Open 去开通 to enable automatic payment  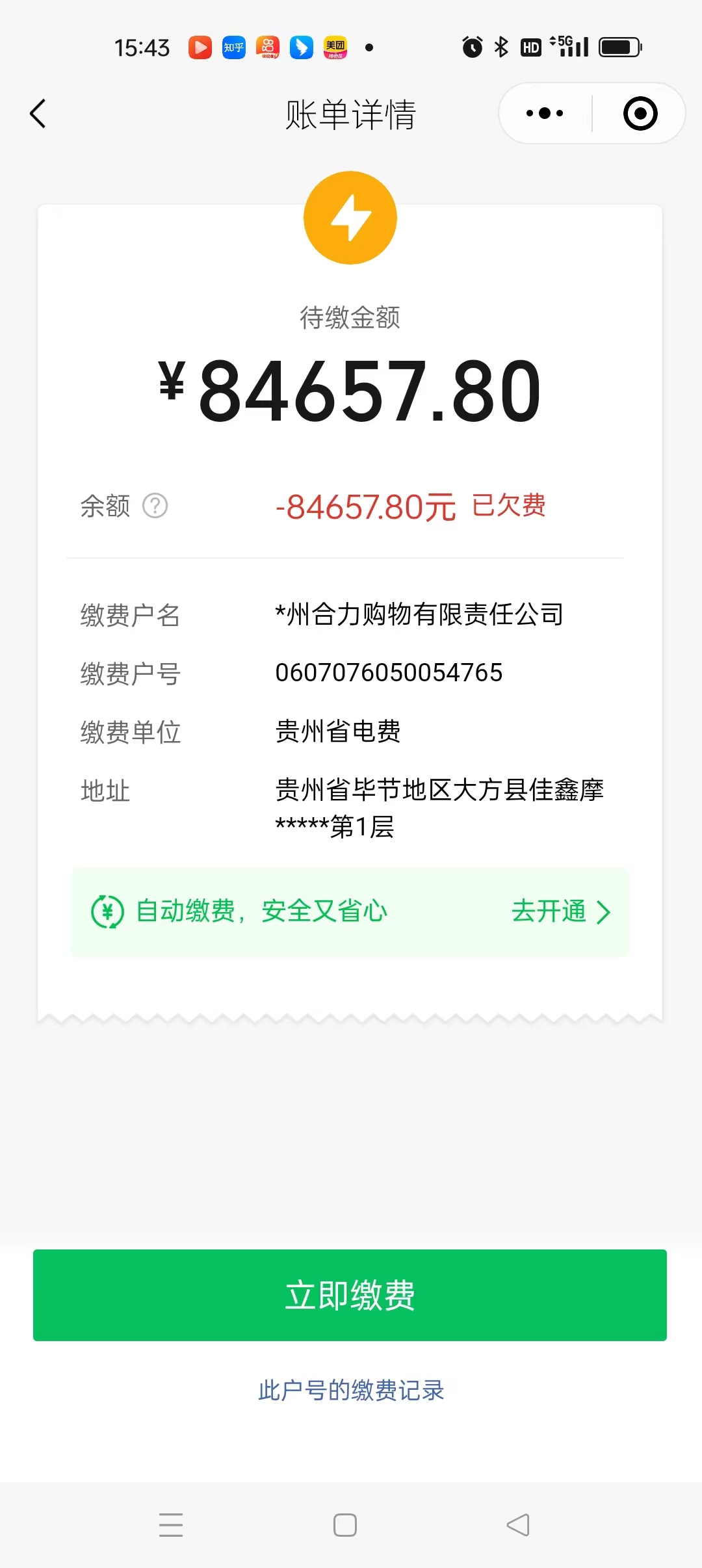click(560, 911)
